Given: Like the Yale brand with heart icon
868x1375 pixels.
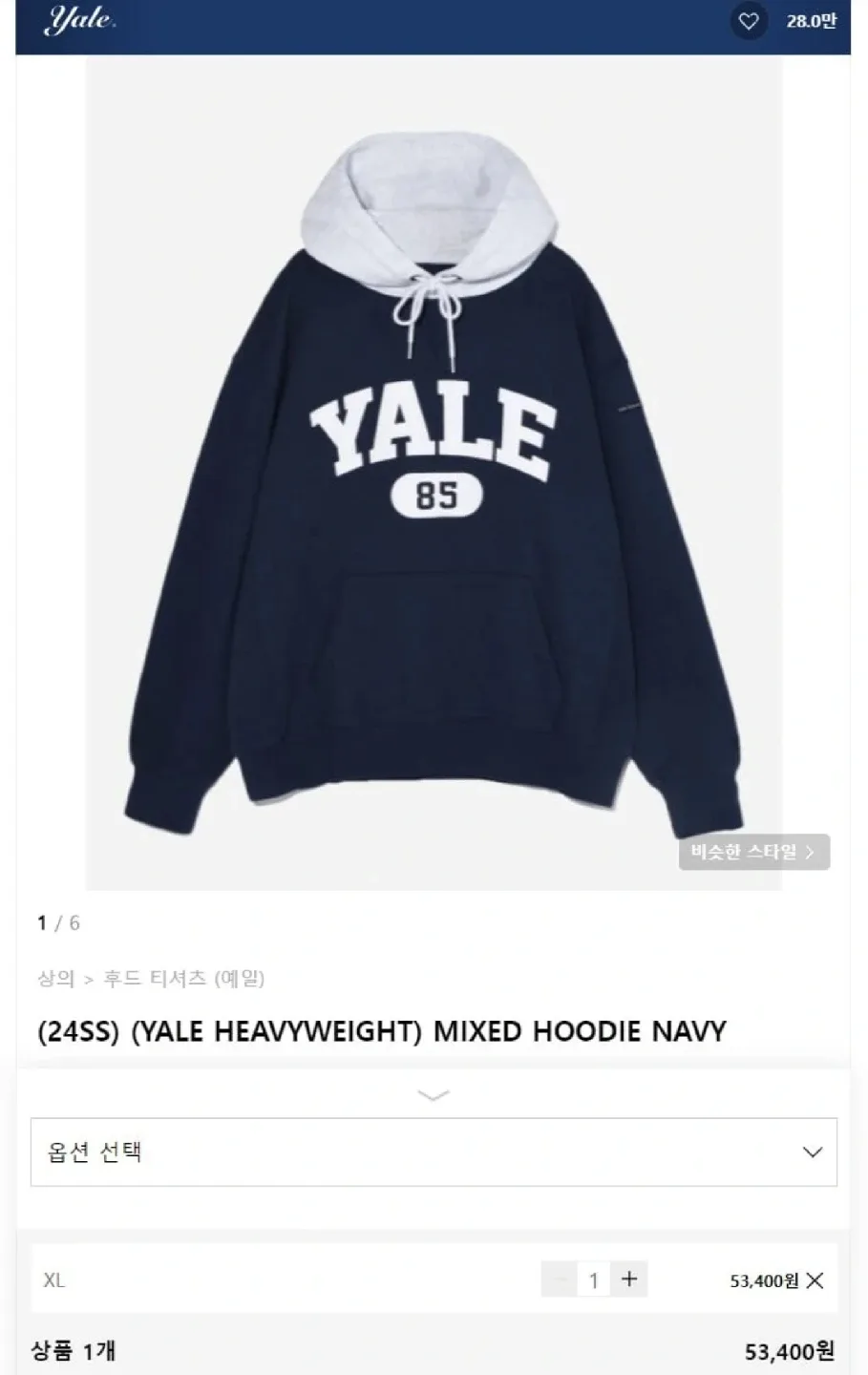Looking at the screenshot, I should pos(749,21).
